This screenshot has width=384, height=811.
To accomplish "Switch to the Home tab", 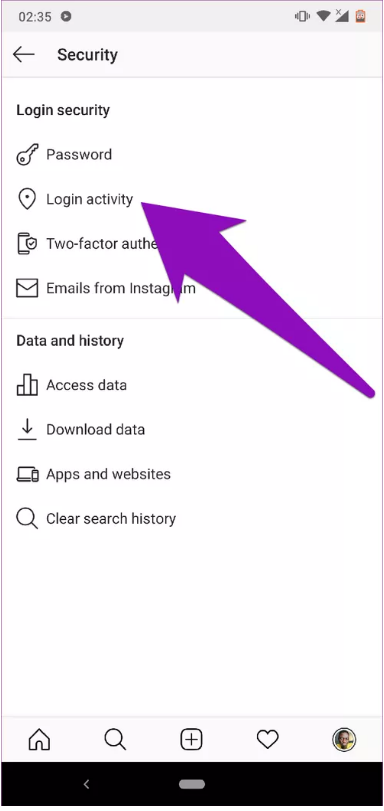I will tap(39, 740).
